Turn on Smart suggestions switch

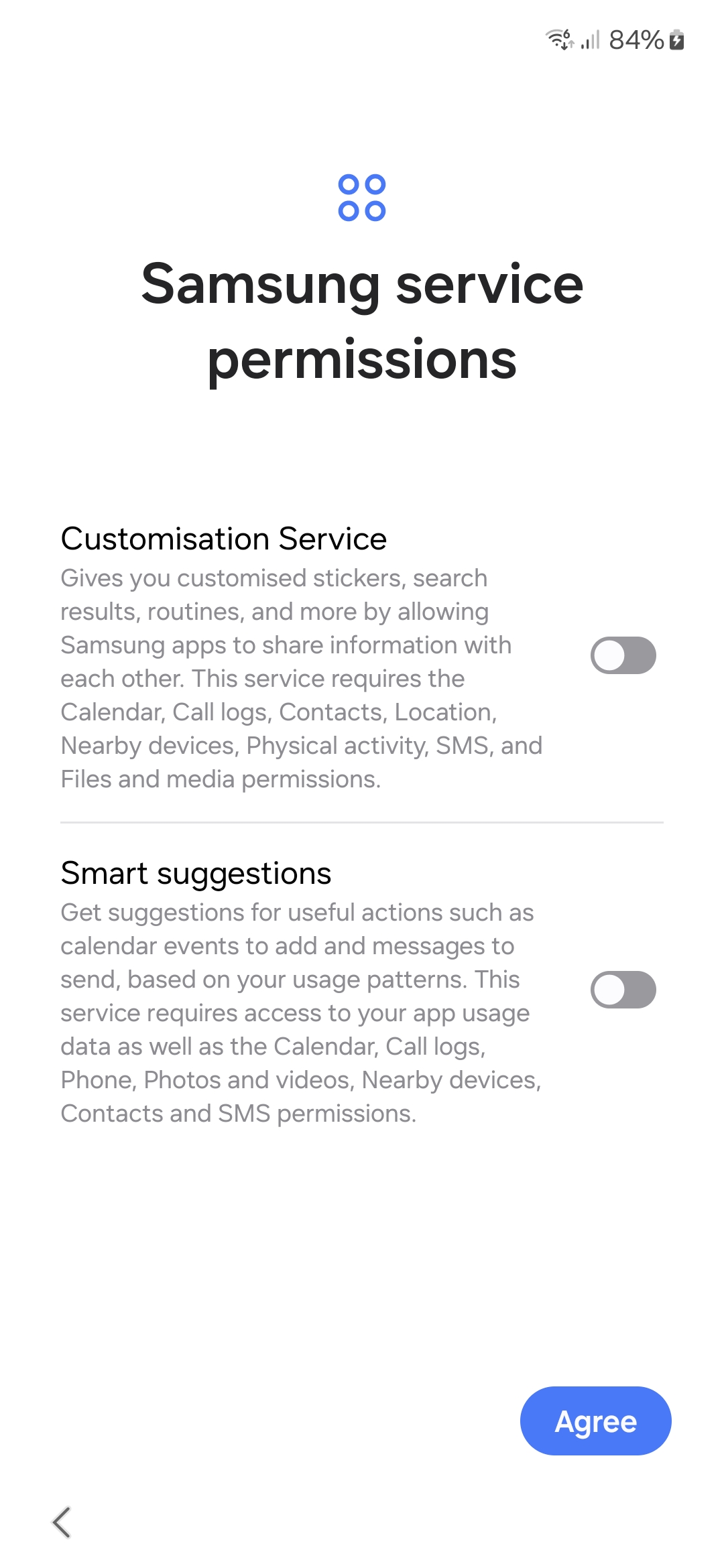coord(623,990)
